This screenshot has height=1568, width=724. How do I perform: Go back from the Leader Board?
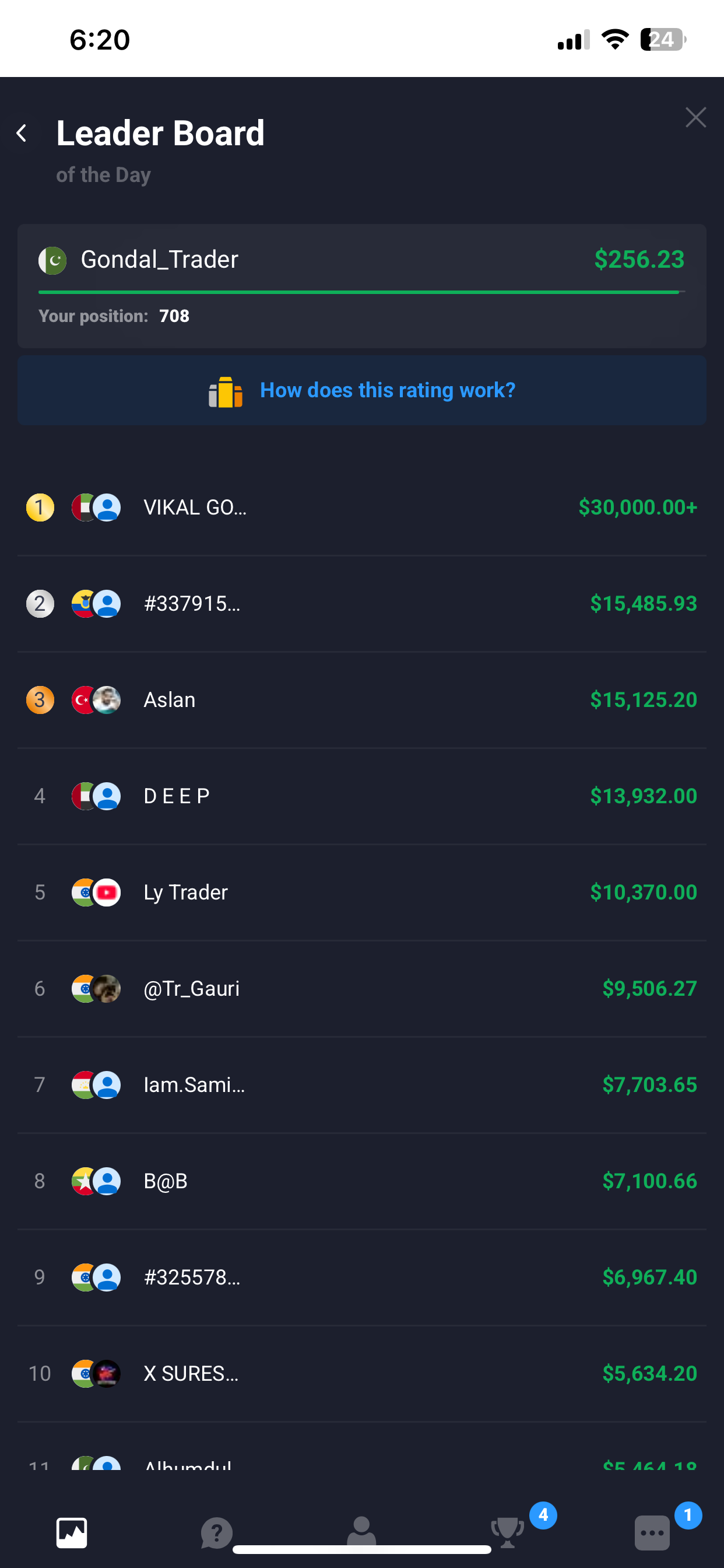[23, 134]
